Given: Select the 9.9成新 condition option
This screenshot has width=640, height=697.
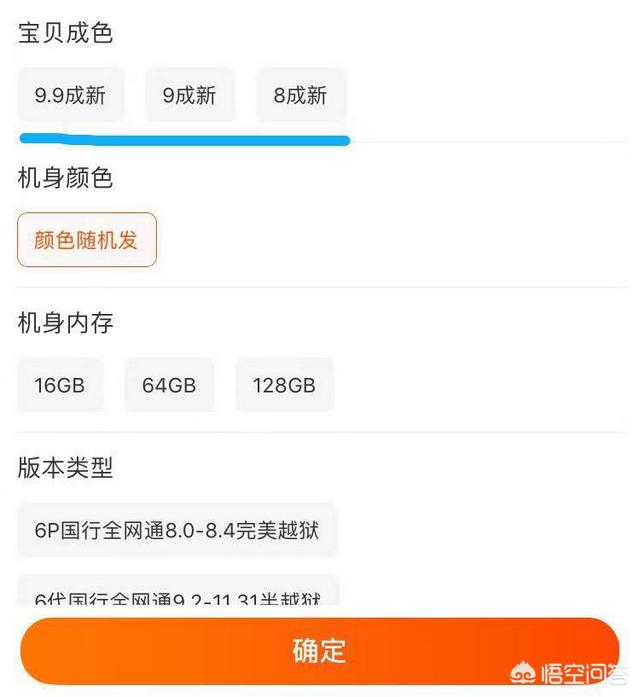Looking at the screenshot, I should (x=70, y=96).
